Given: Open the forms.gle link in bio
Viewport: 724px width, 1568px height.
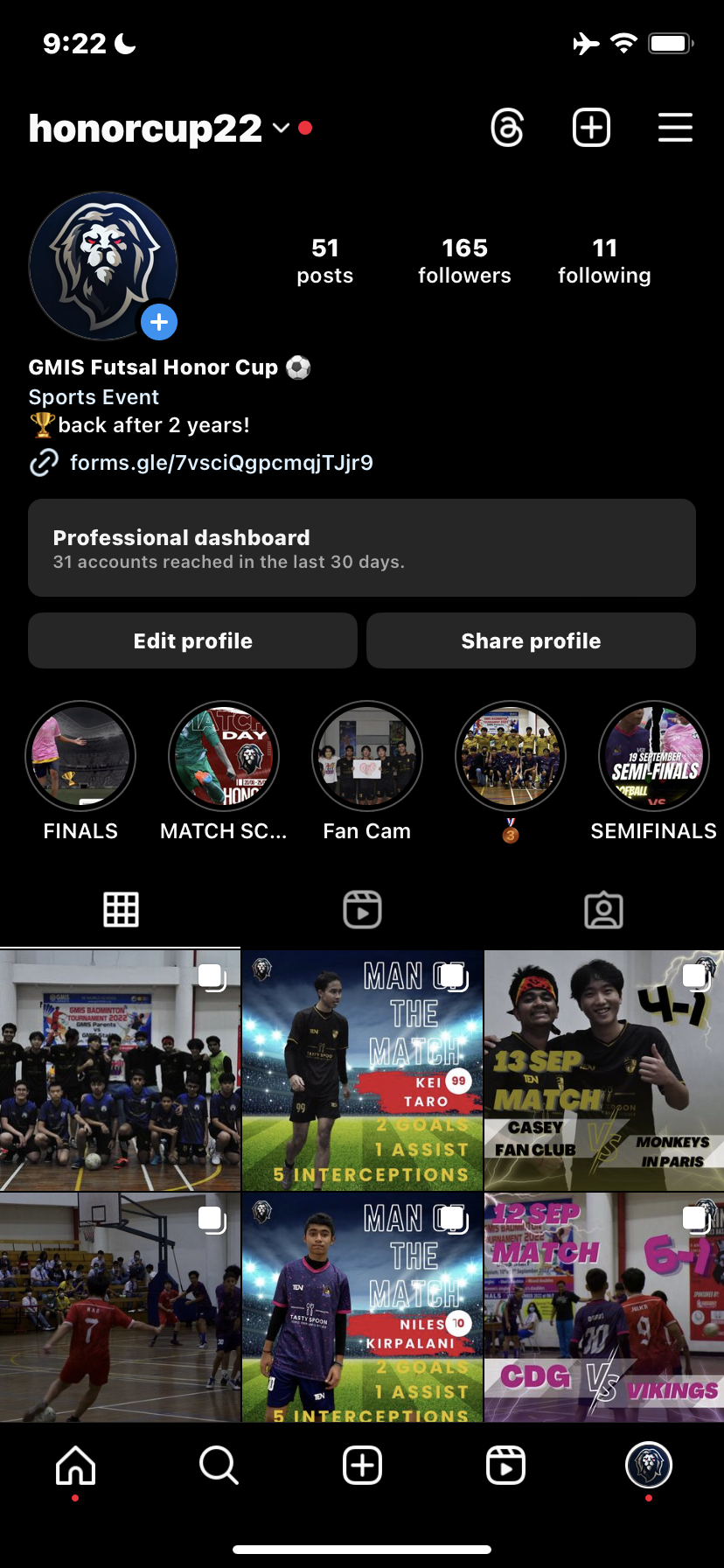Looking at the screenshot, I should click(x=221, y=462).
